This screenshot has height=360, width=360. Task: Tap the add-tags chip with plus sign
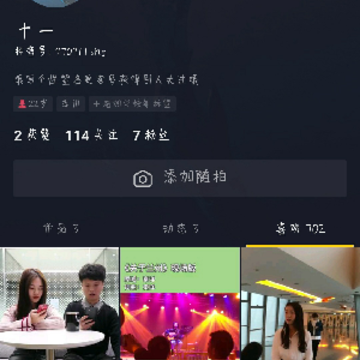tap(132, 104)
